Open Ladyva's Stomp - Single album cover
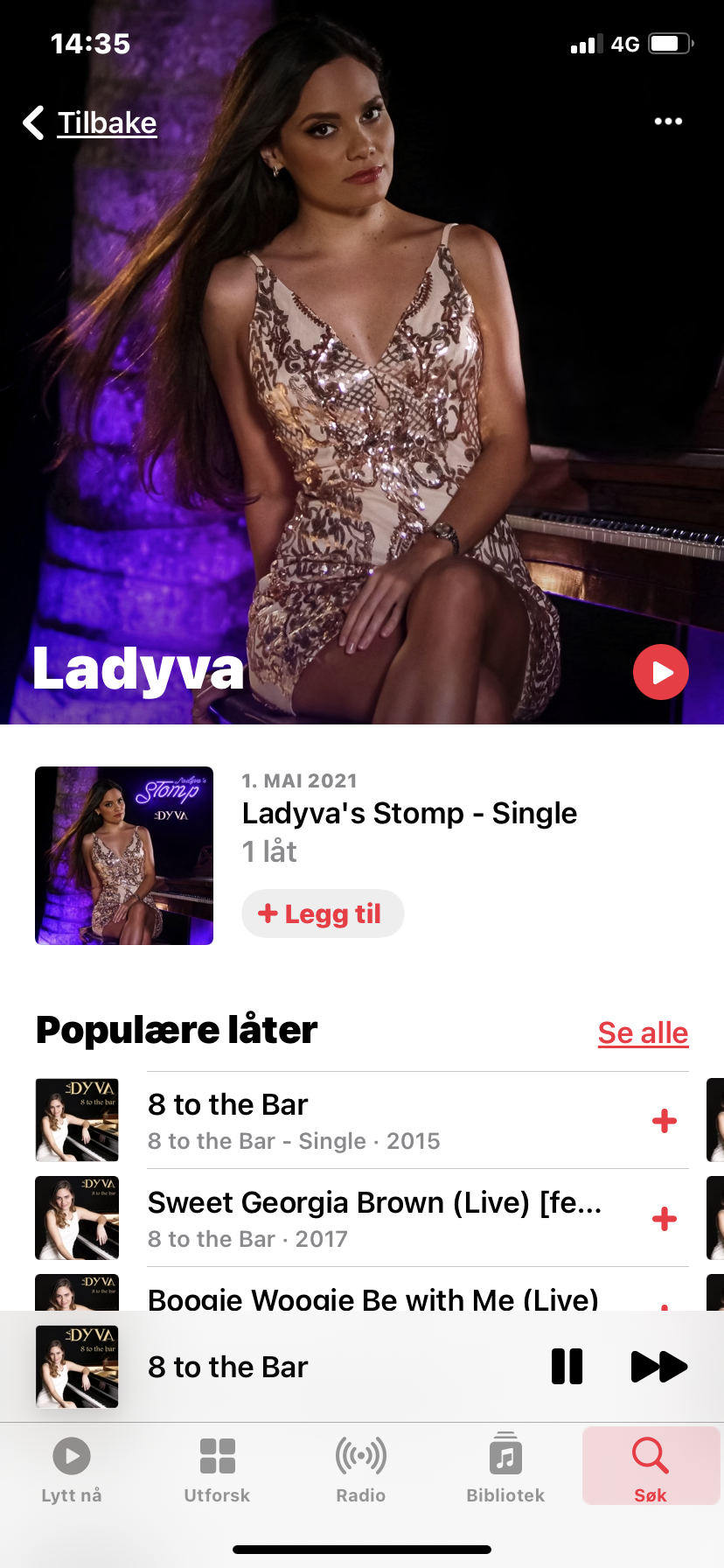 click(x=124, y=856)
